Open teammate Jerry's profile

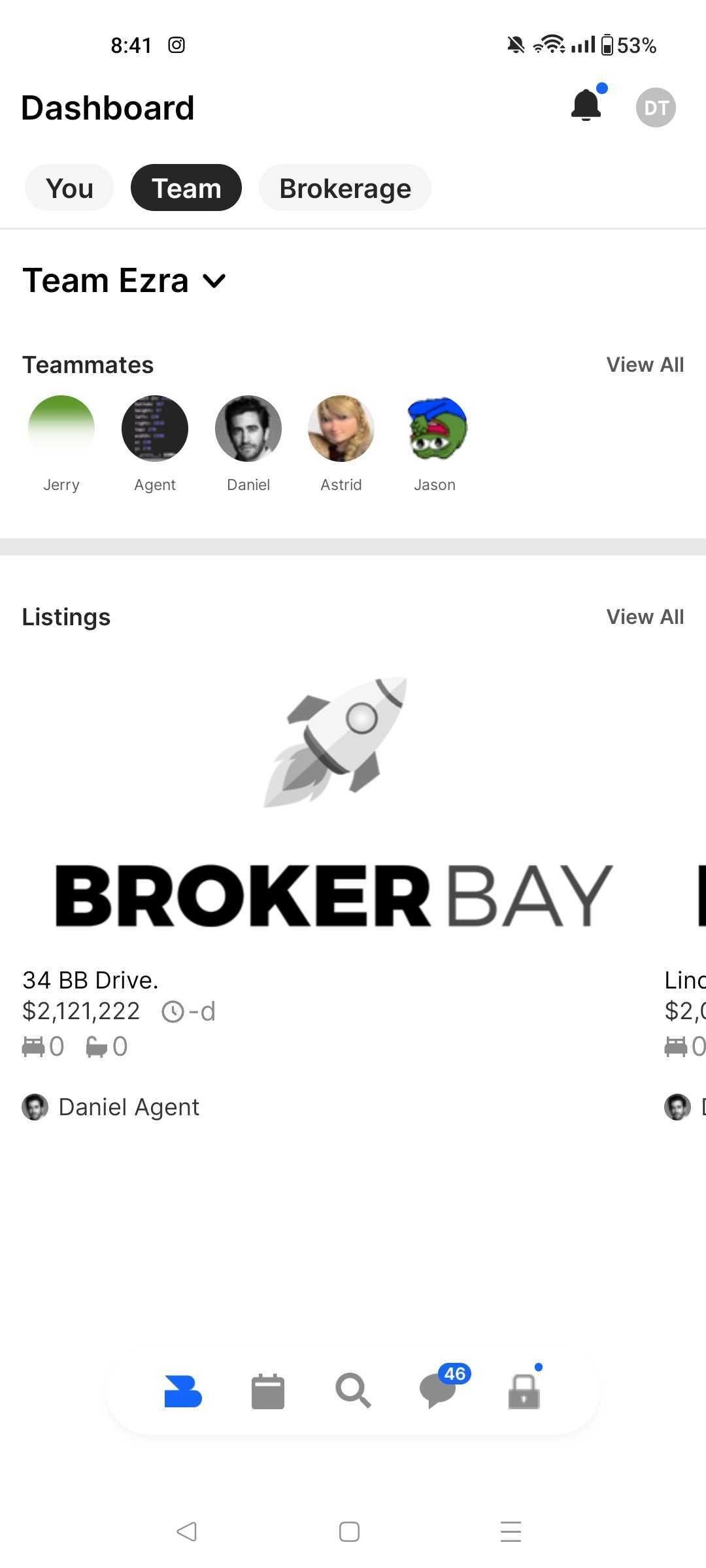[61, 429]
